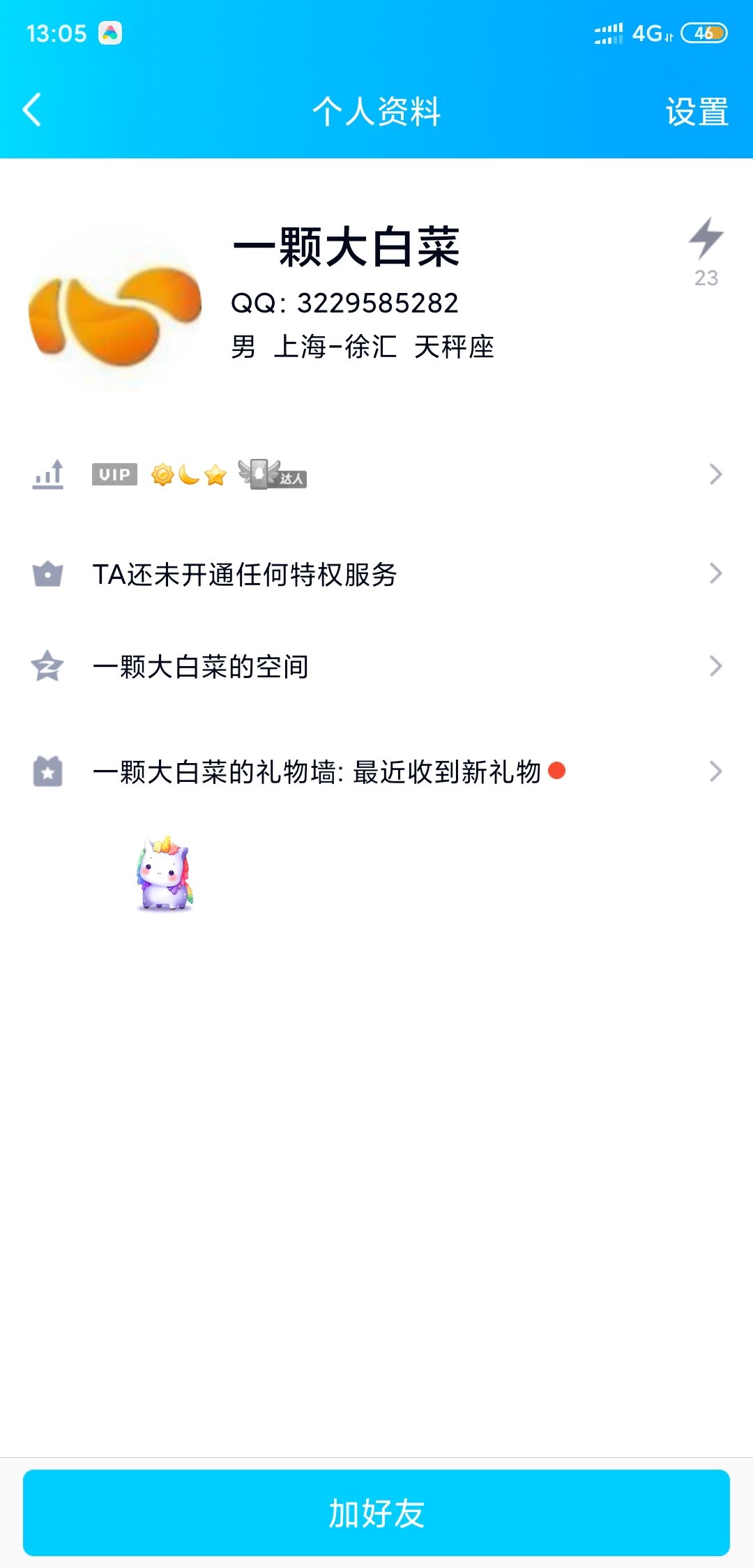Open 一颗大白菜的空间

tap(376, 667)
